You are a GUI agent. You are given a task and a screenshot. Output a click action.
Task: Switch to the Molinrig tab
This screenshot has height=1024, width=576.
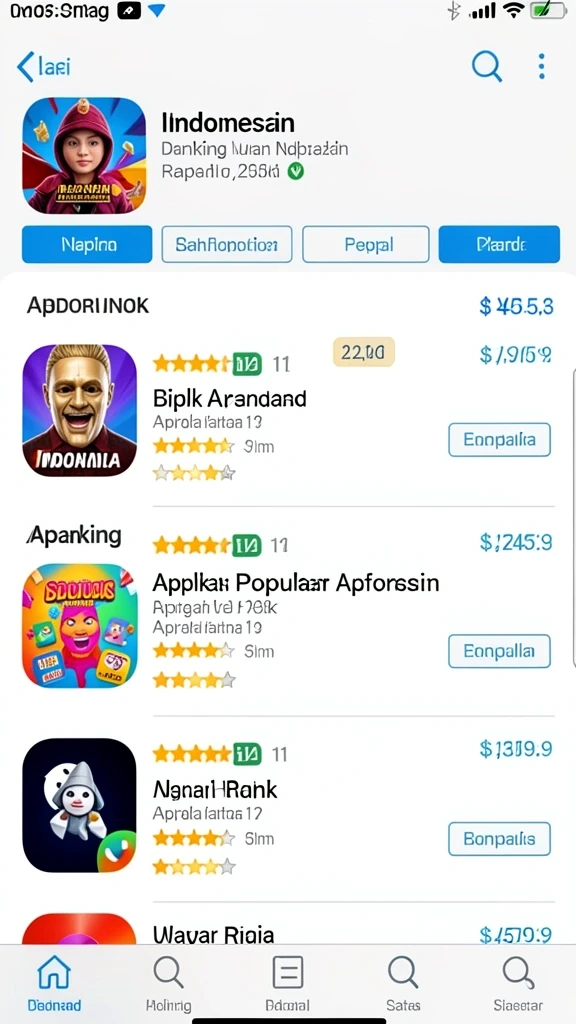(x=168, y=984)
